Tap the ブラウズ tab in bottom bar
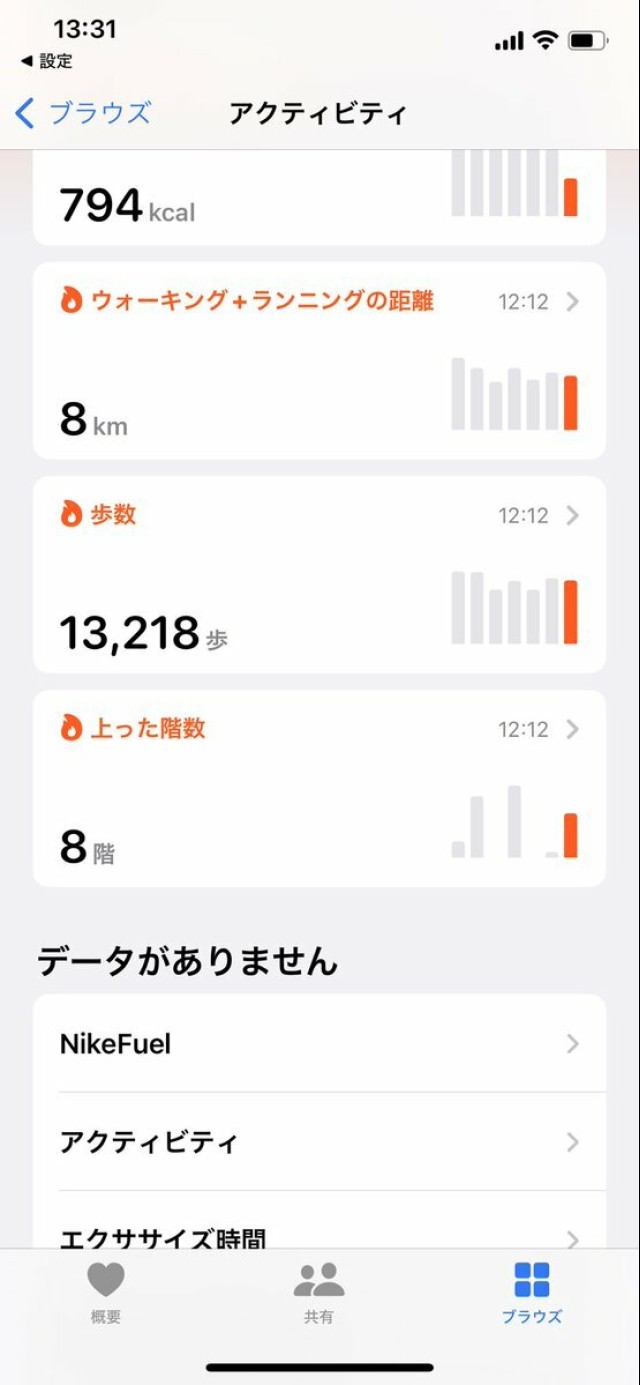640x1385 pixels. tap(531, 1292)
